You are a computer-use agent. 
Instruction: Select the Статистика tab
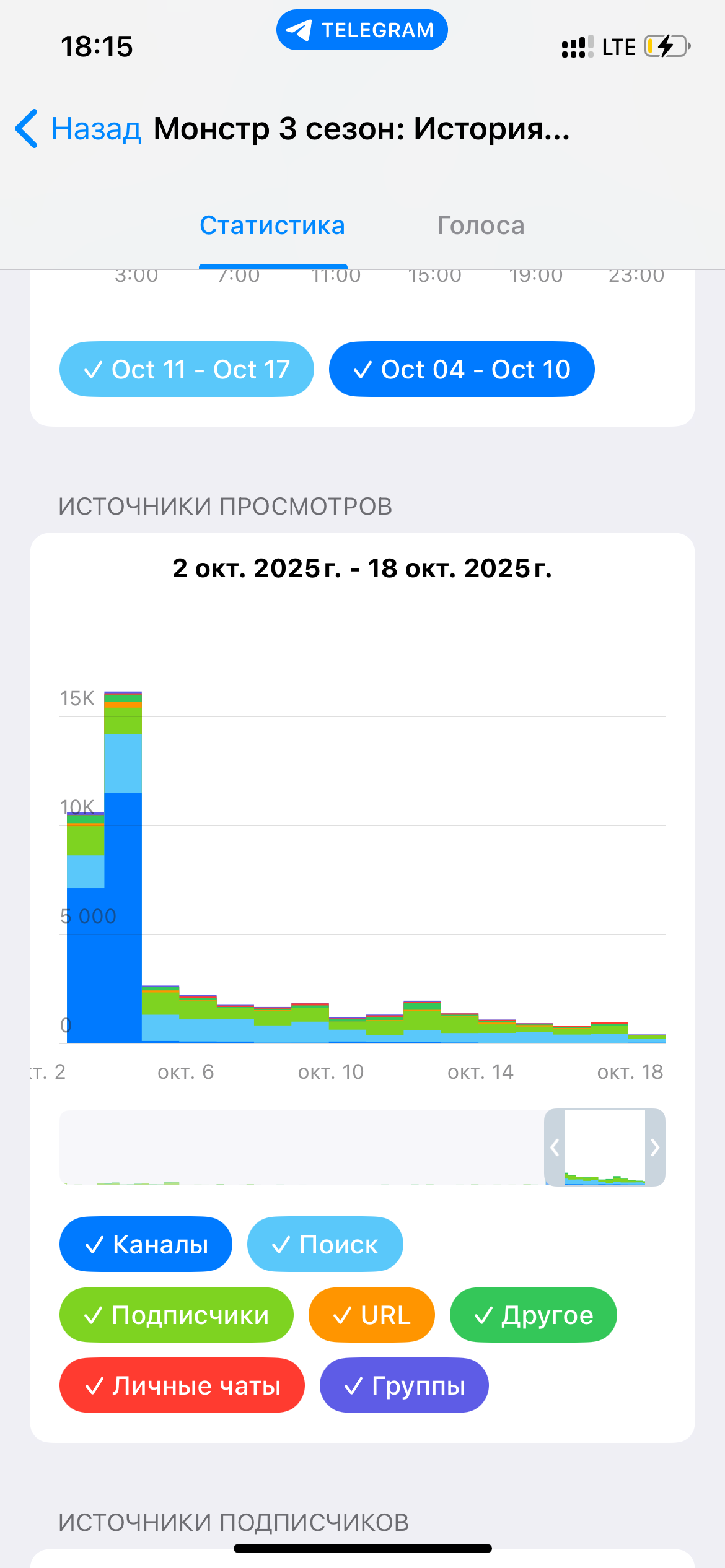[272, 225]
